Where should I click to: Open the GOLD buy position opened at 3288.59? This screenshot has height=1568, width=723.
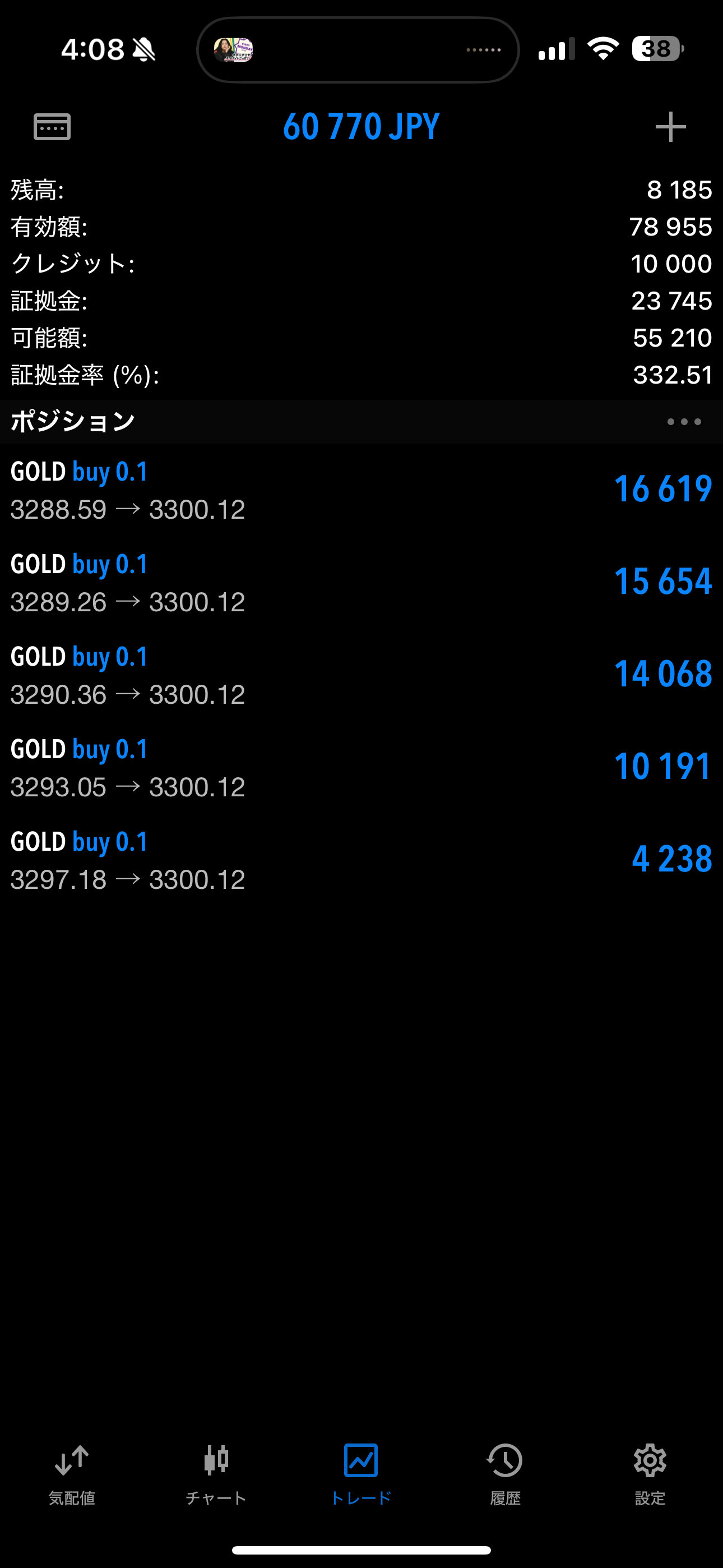pyautogui.click(x=361, y=490)
